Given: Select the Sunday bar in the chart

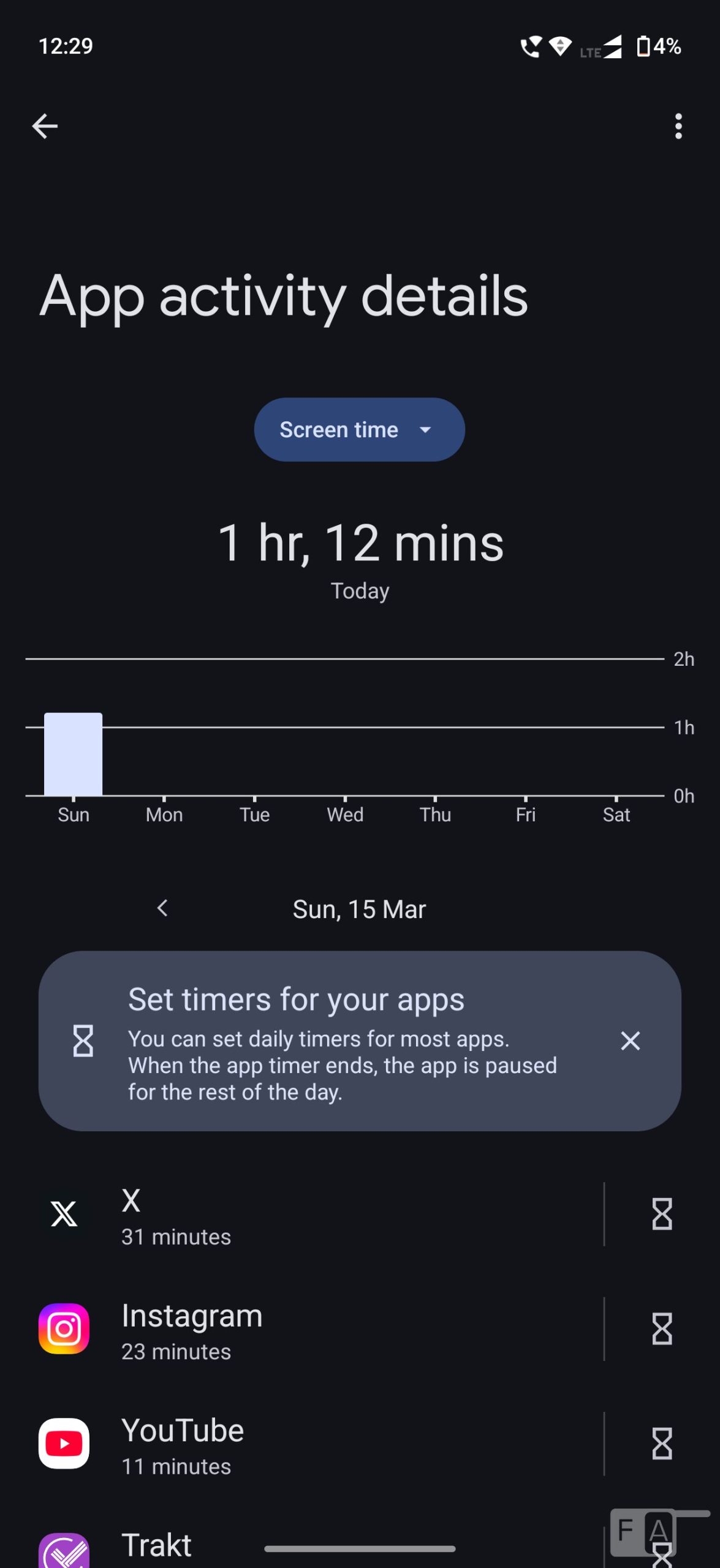Looking at the screenshot, I should [73, 754].
